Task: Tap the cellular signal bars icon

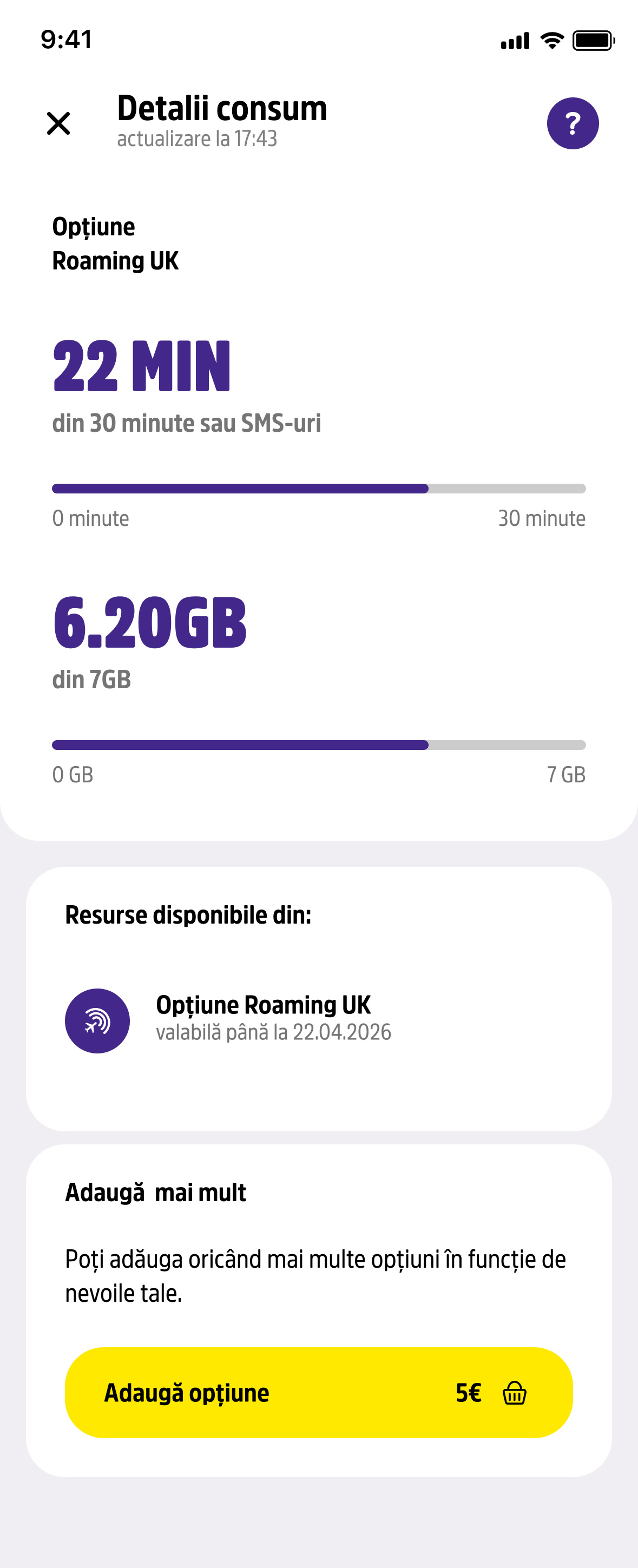Action: coord(515,39)
